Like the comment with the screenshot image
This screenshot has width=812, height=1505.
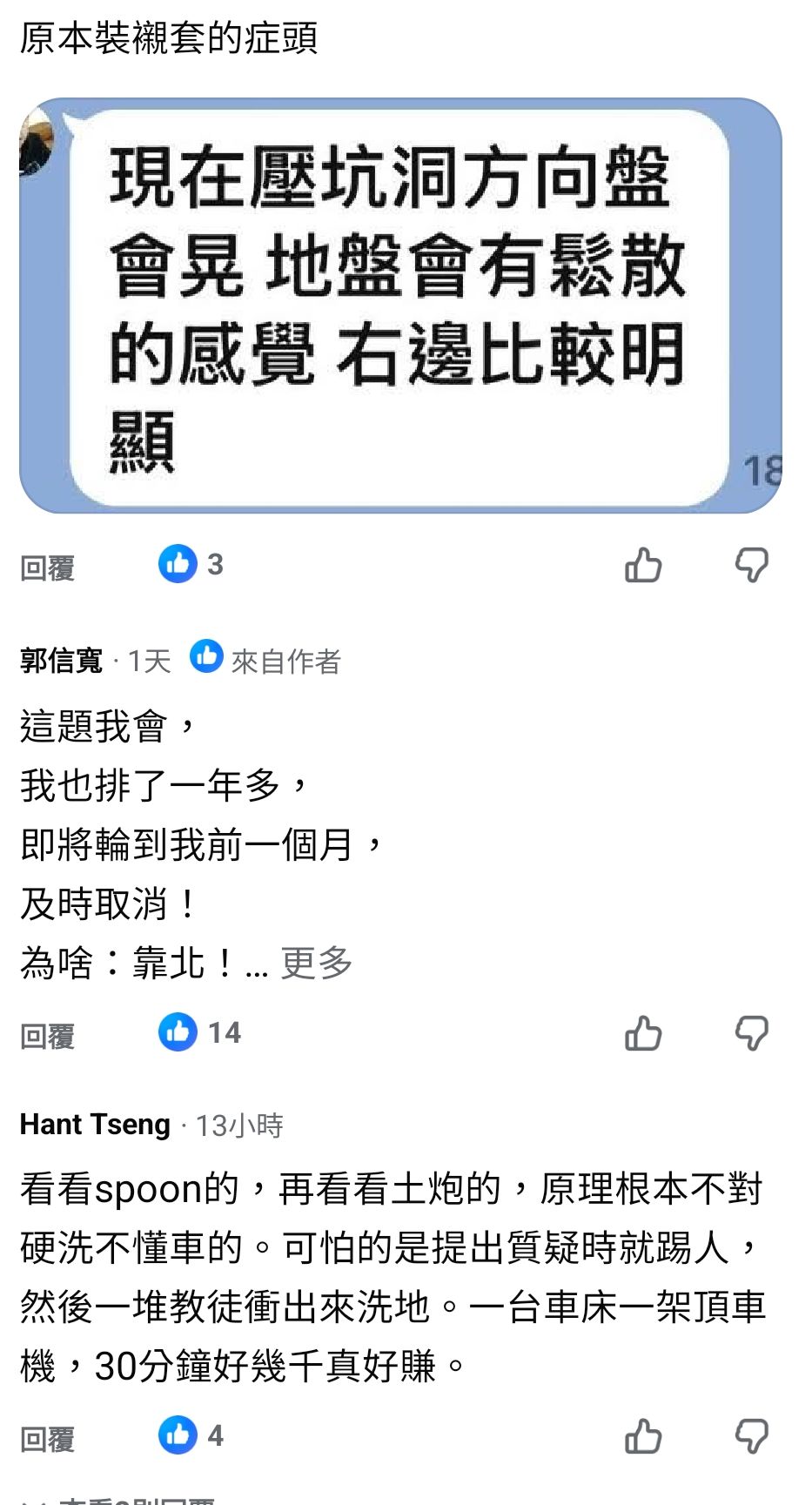(x=643, y=566)
